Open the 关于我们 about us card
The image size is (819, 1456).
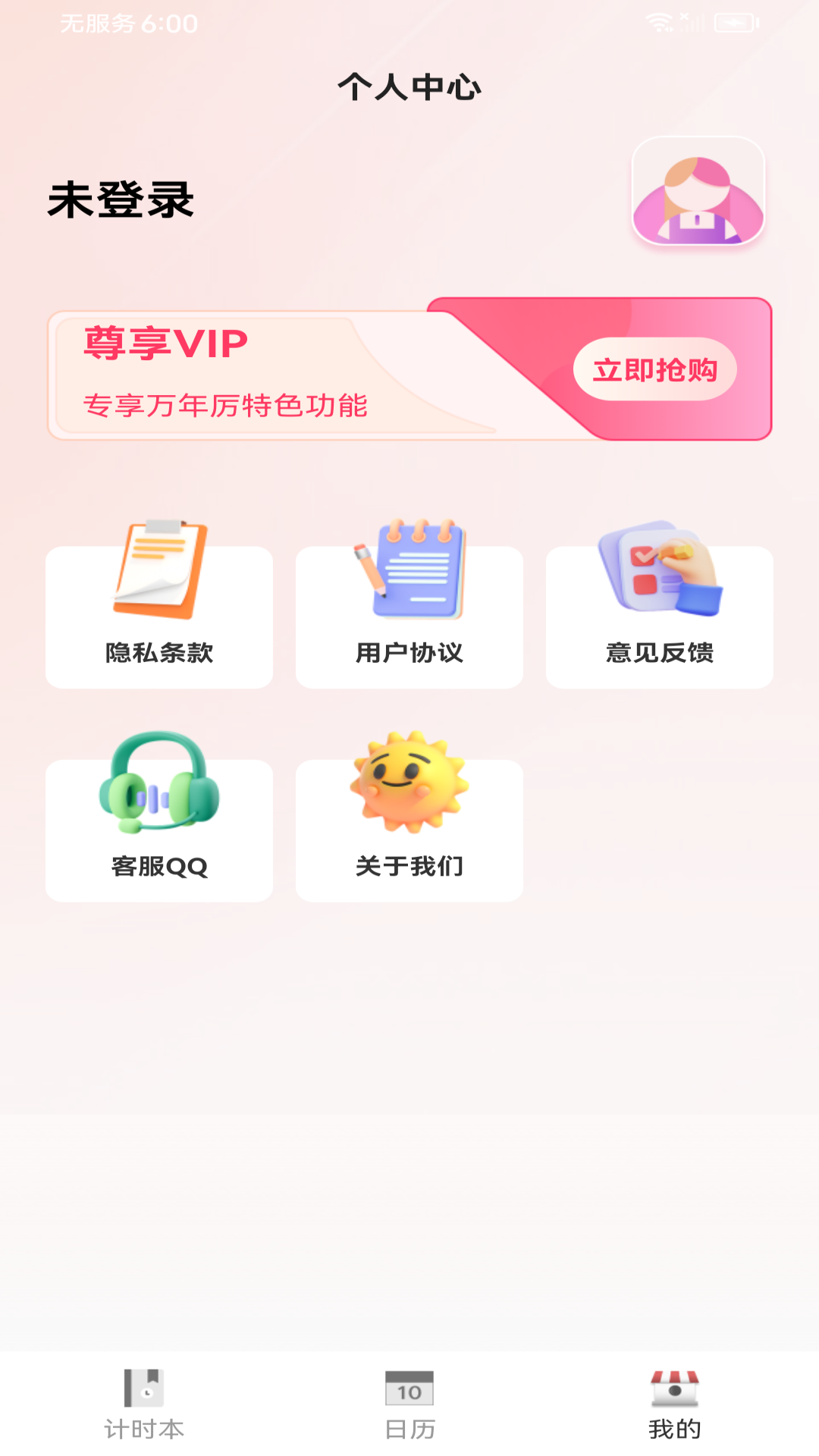(x=409, y=828)
